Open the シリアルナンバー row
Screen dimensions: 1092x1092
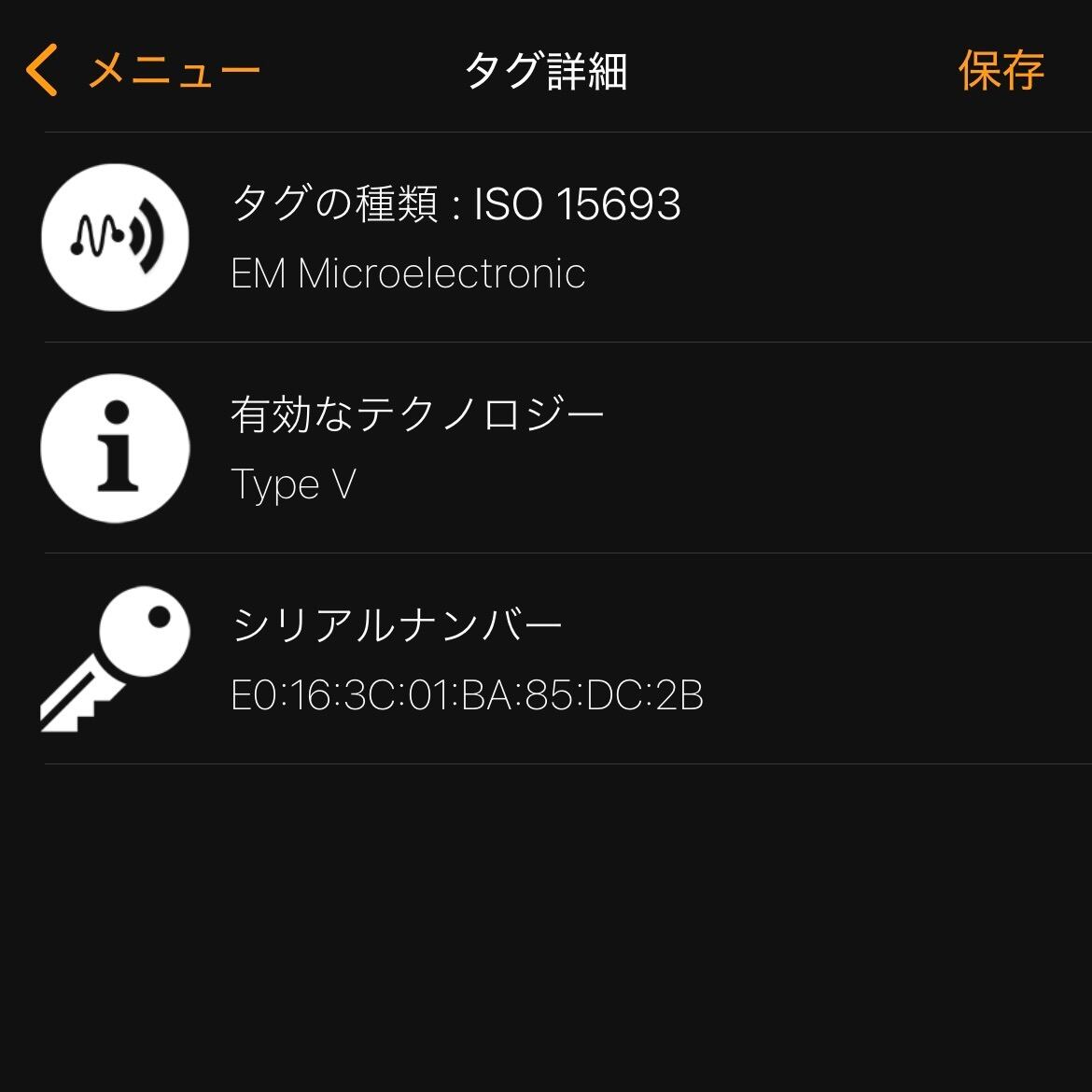point(546,659)
